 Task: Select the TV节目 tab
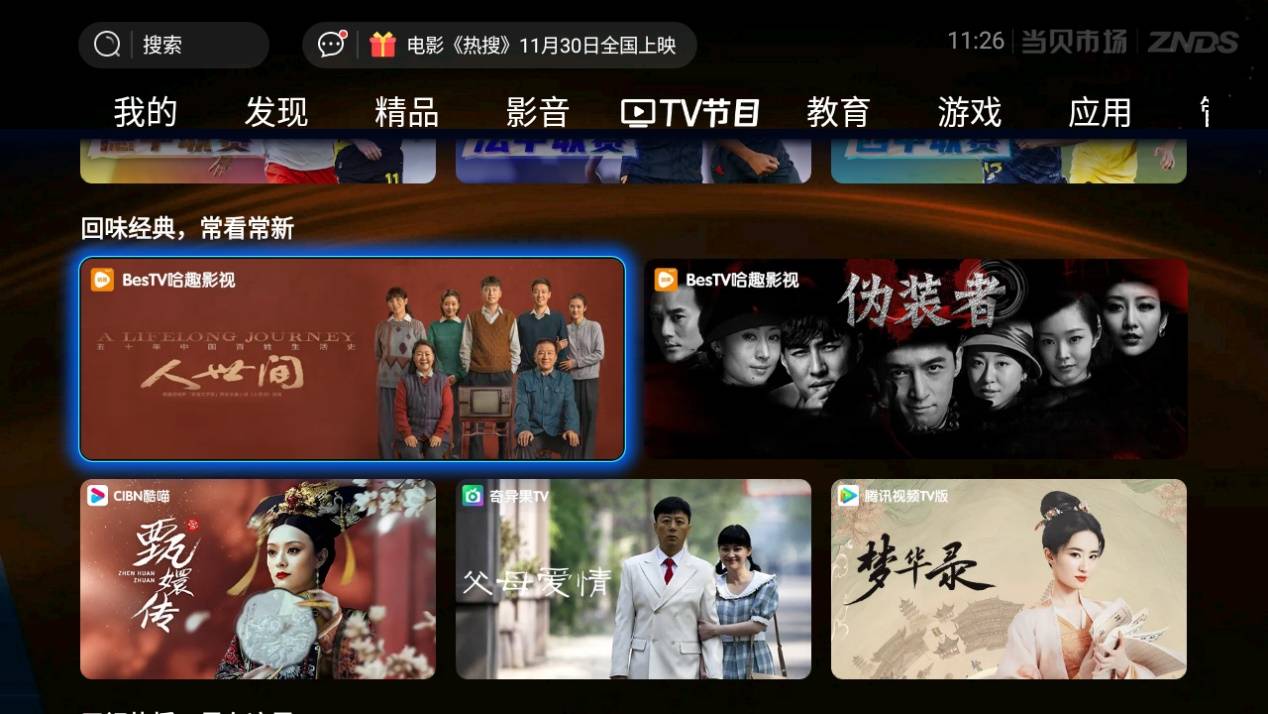click(690, 112)
